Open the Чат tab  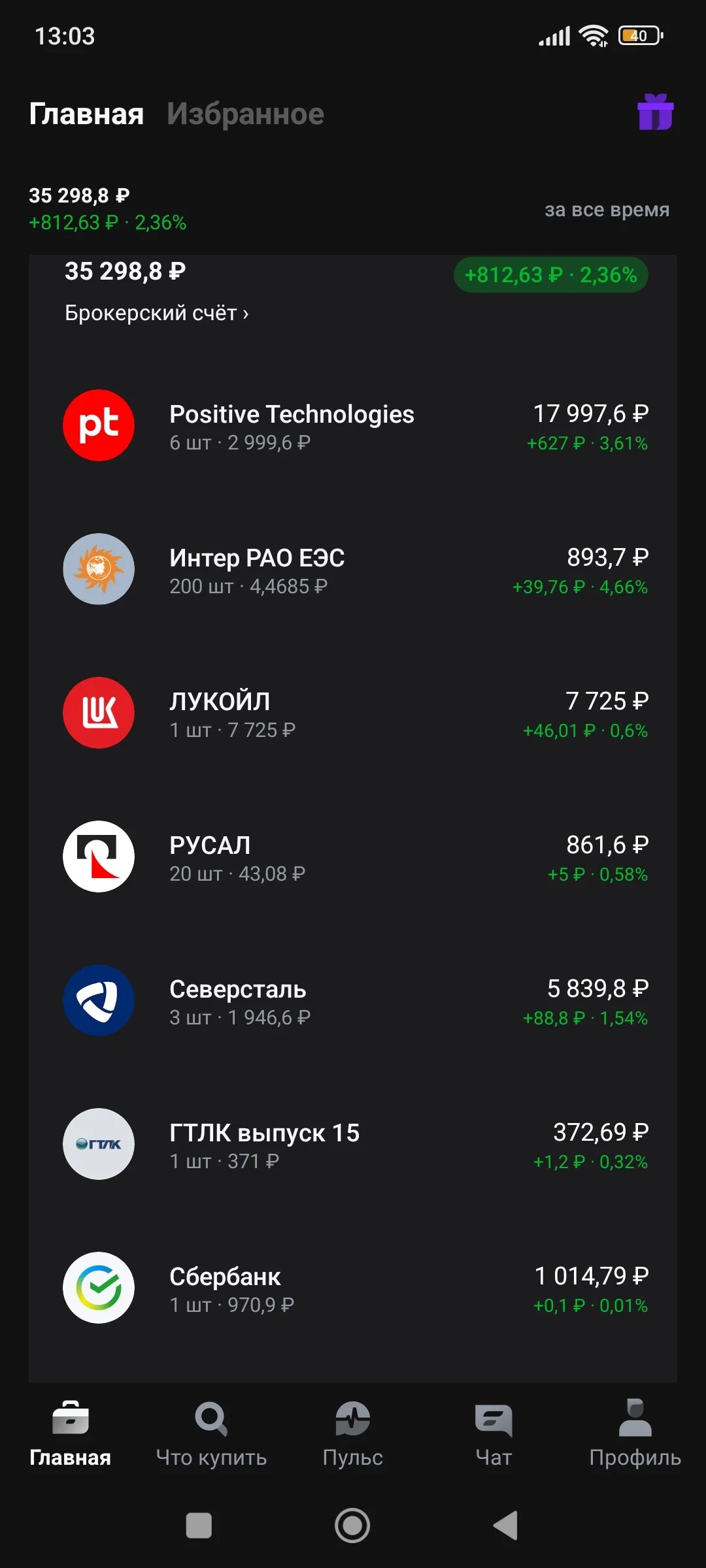[x=494, y=1434]
